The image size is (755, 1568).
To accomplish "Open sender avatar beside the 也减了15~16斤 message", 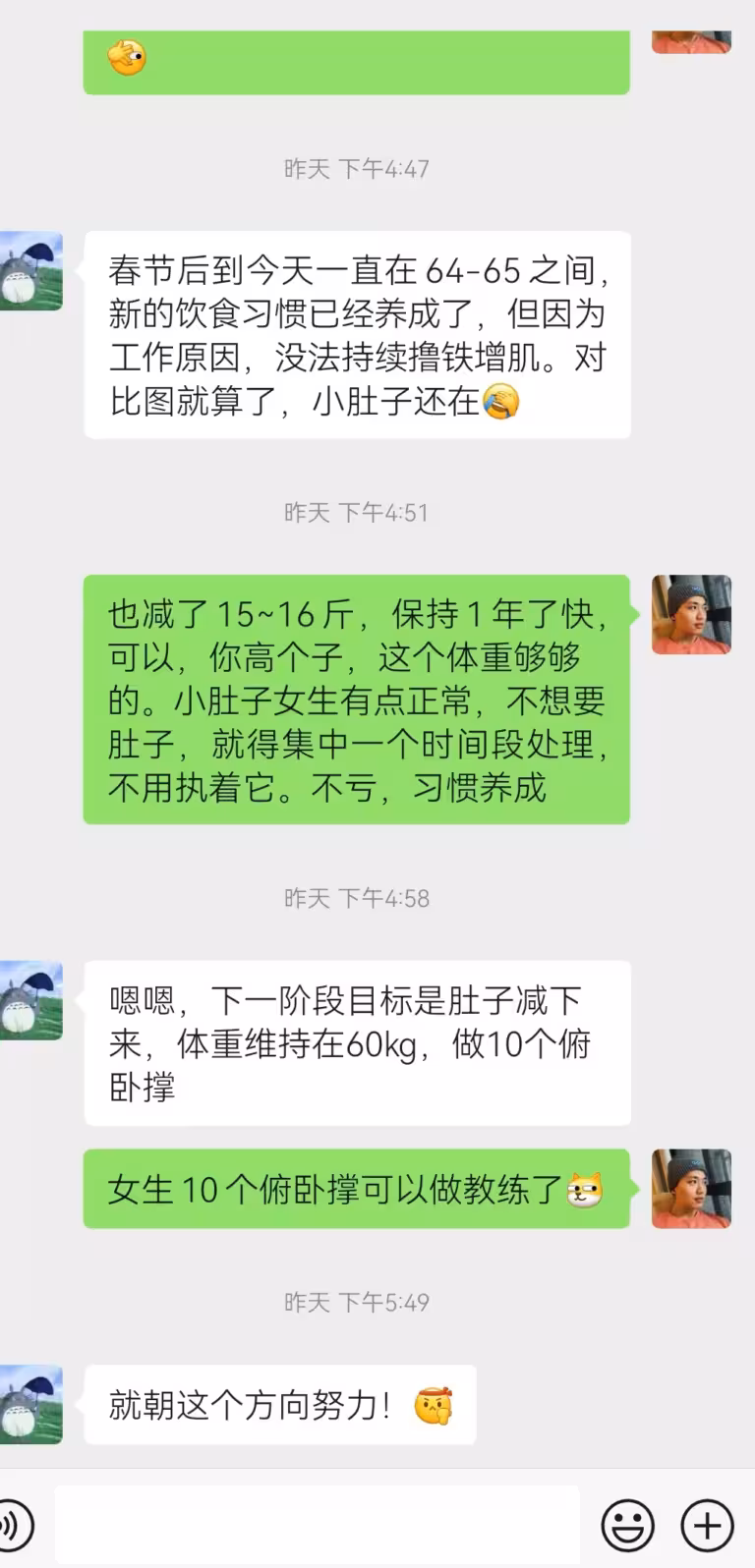I will click(x=691, y=615).
